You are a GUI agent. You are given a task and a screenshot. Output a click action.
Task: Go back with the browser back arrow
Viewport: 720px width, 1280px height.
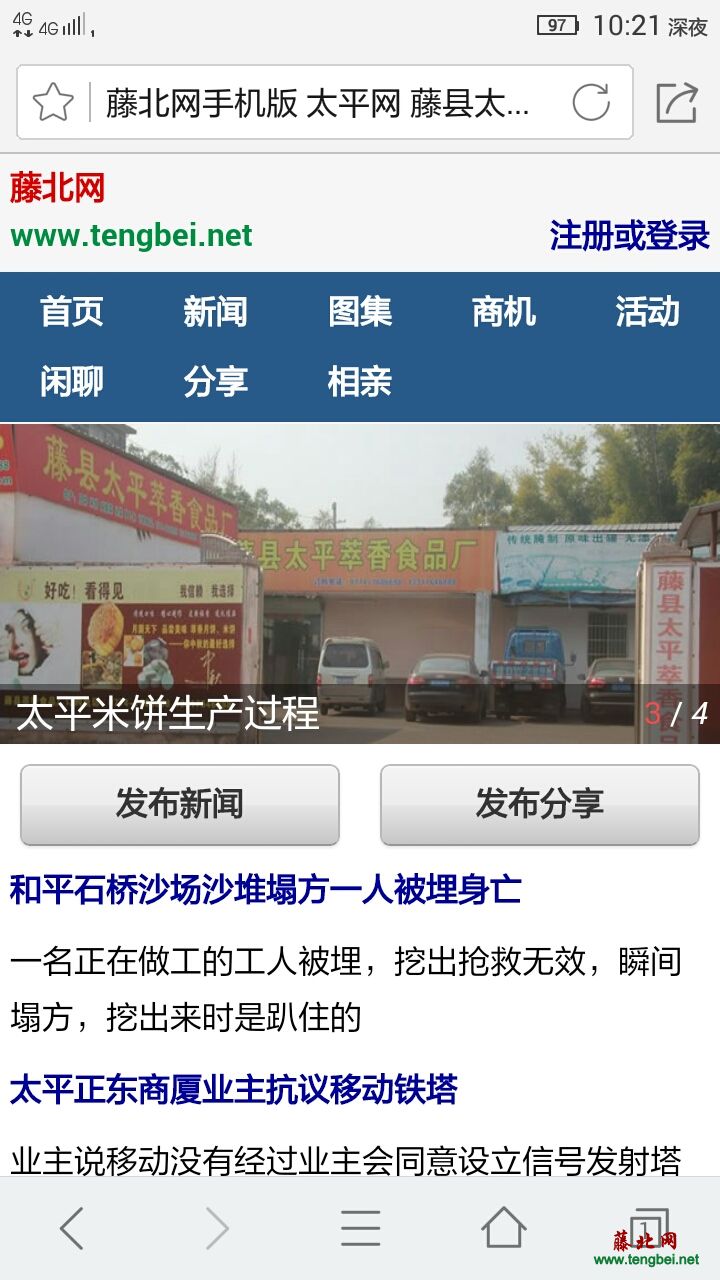(72, 1227)
